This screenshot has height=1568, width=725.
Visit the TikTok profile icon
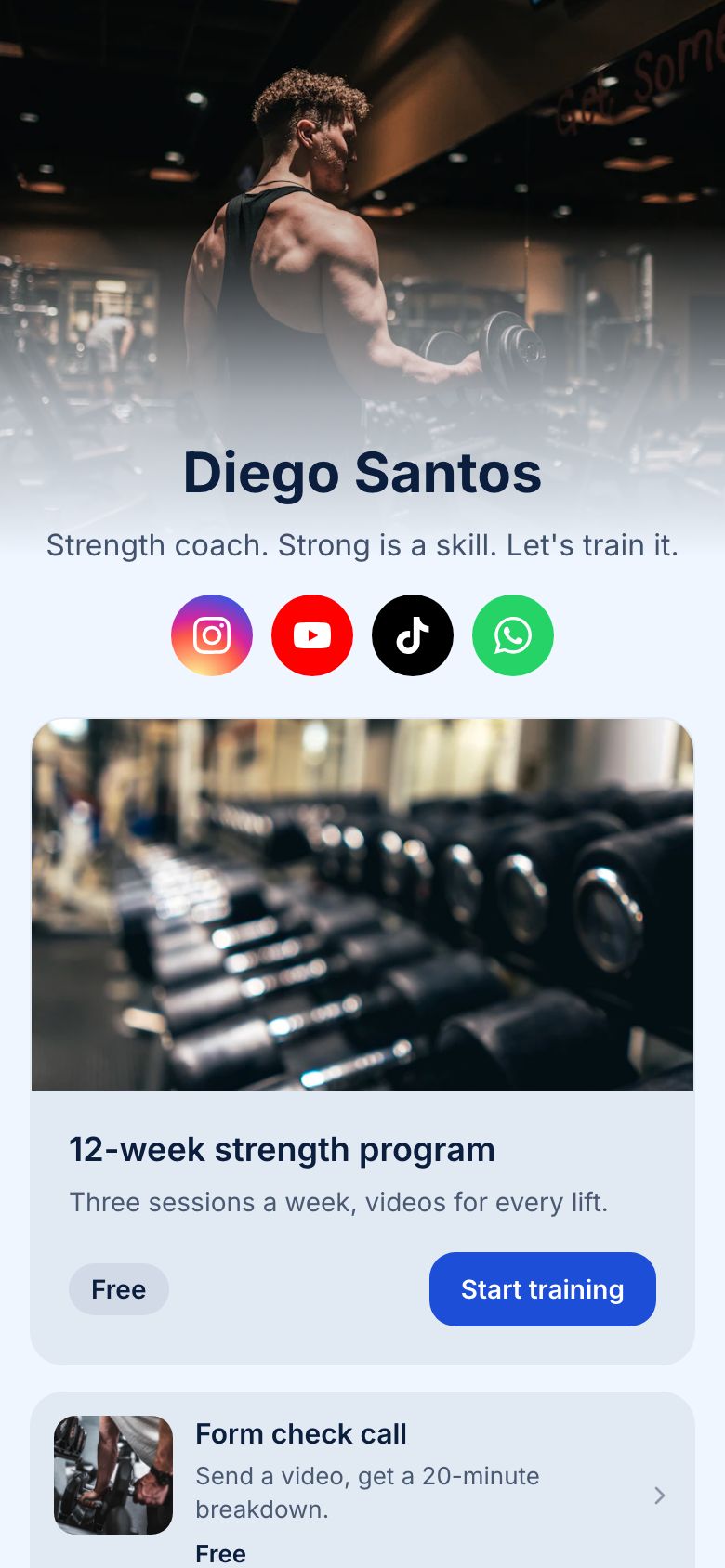click(x=413, y=635)
